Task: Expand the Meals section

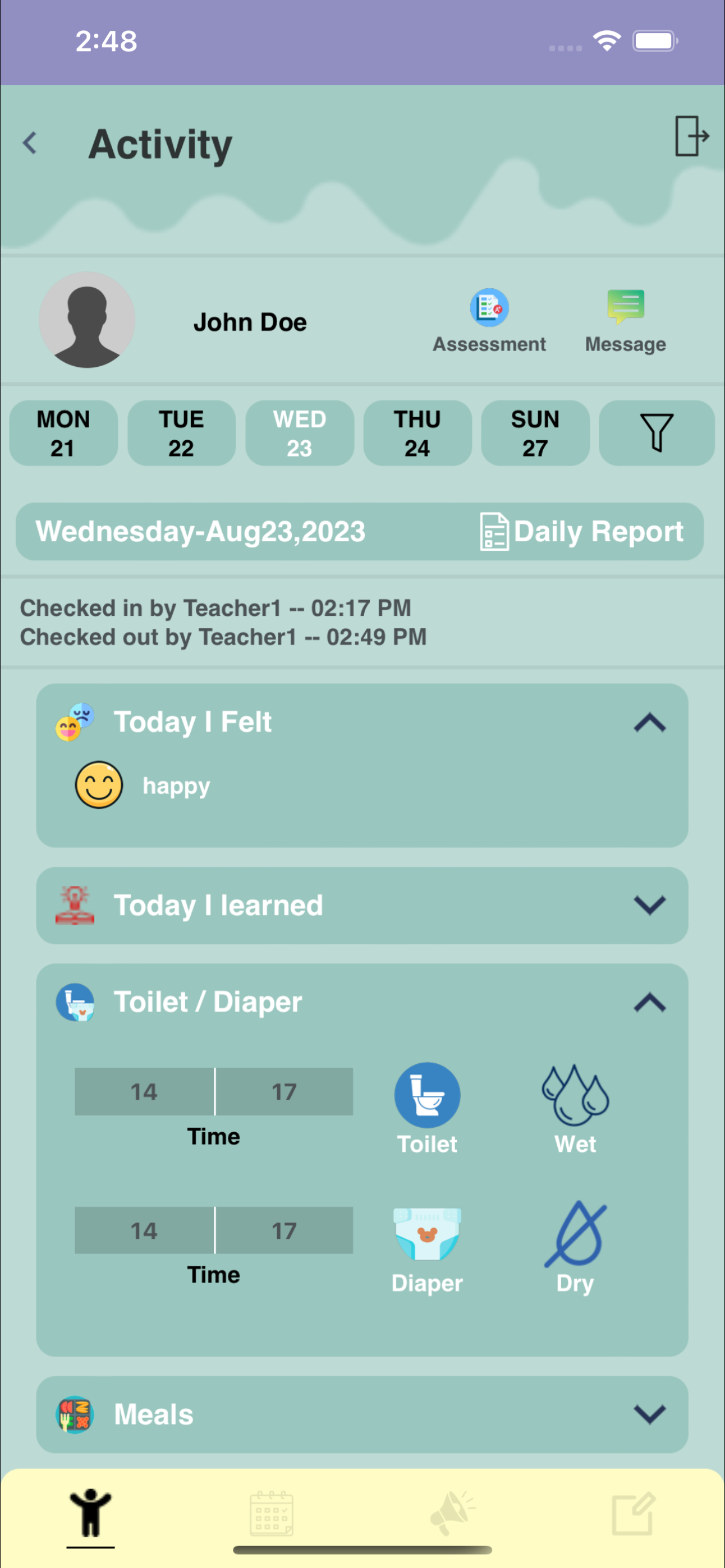Action: pyautogui.click(x=649, y=1414)
